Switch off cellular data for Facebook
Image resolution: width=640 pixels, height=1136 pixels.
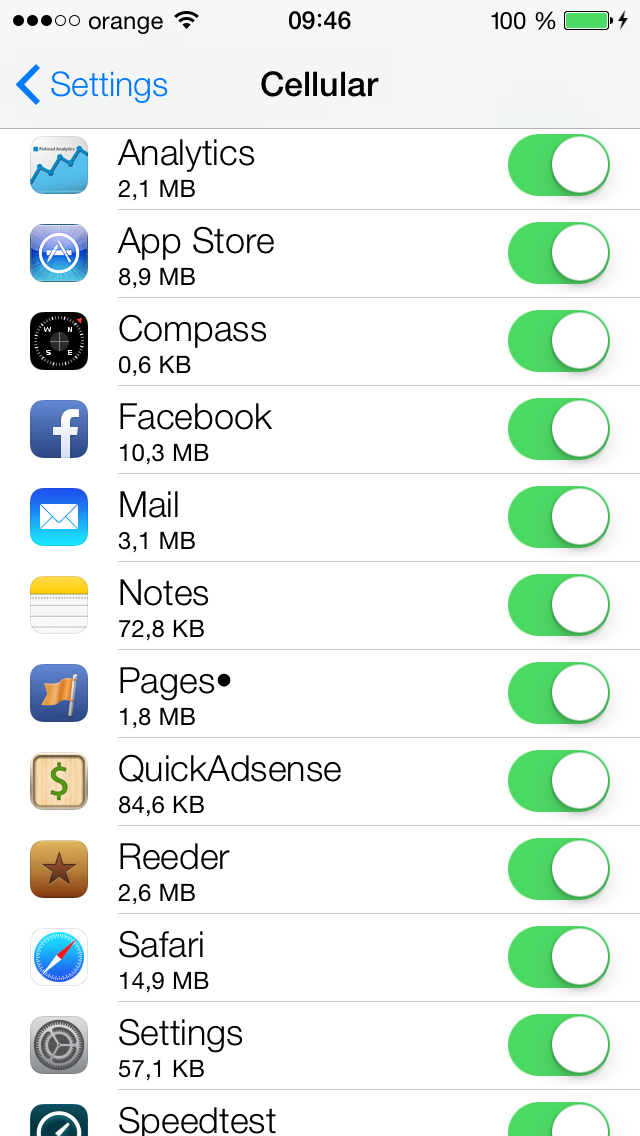click(559, 429)
